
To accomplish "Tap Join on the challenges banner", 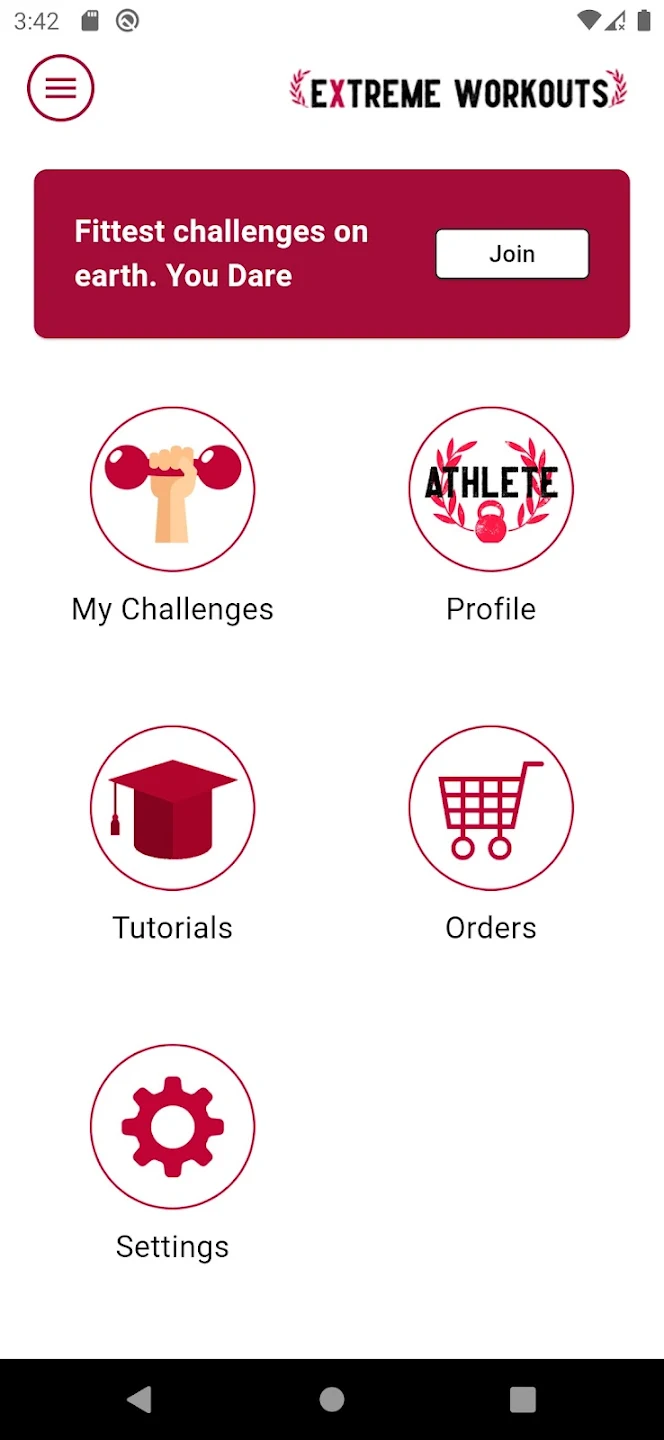I will coord(511,254).
